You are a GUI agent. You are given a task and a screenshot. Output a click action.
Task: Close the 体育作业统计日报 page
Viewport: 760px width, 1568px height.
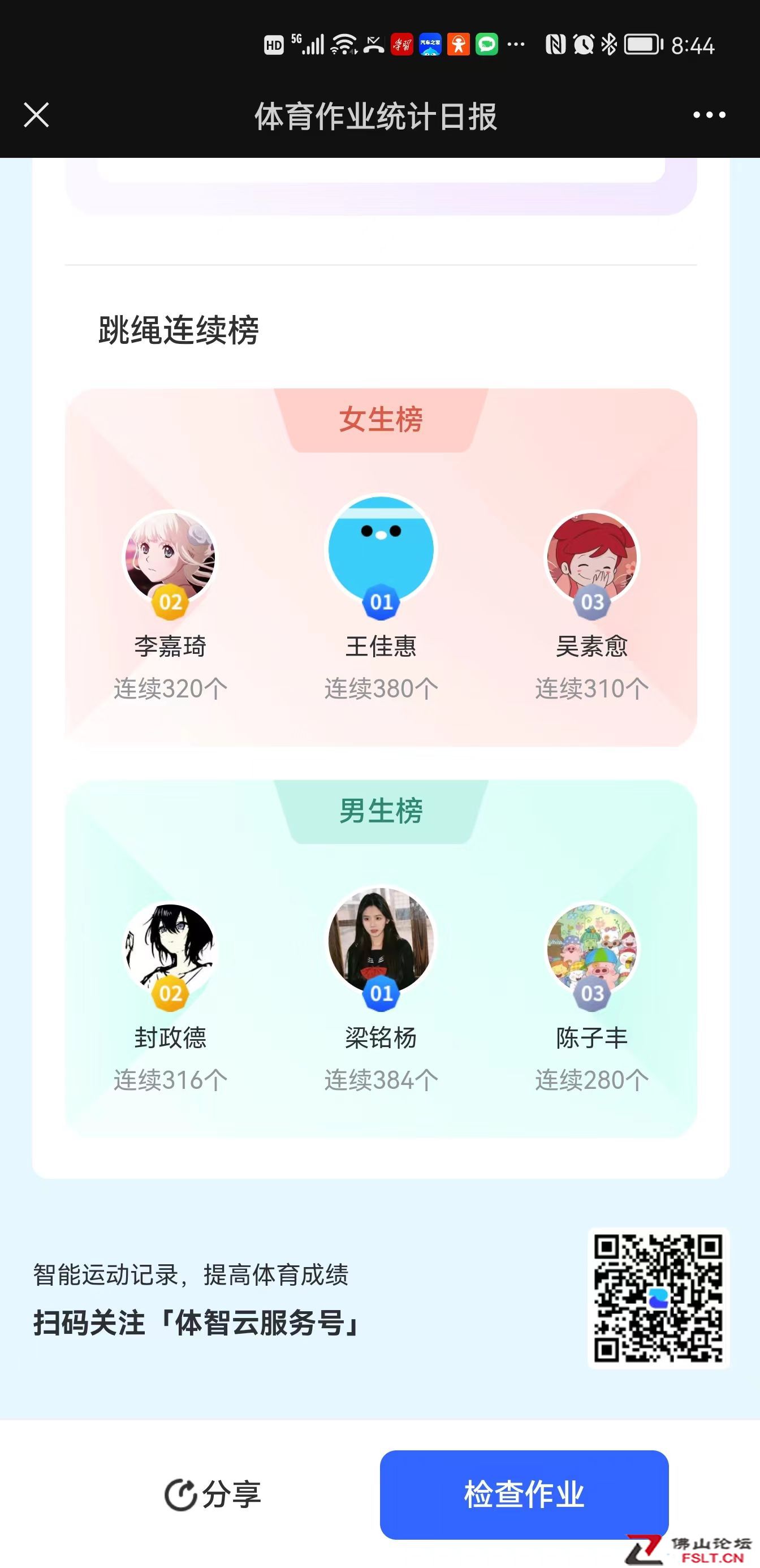[37, 115]
